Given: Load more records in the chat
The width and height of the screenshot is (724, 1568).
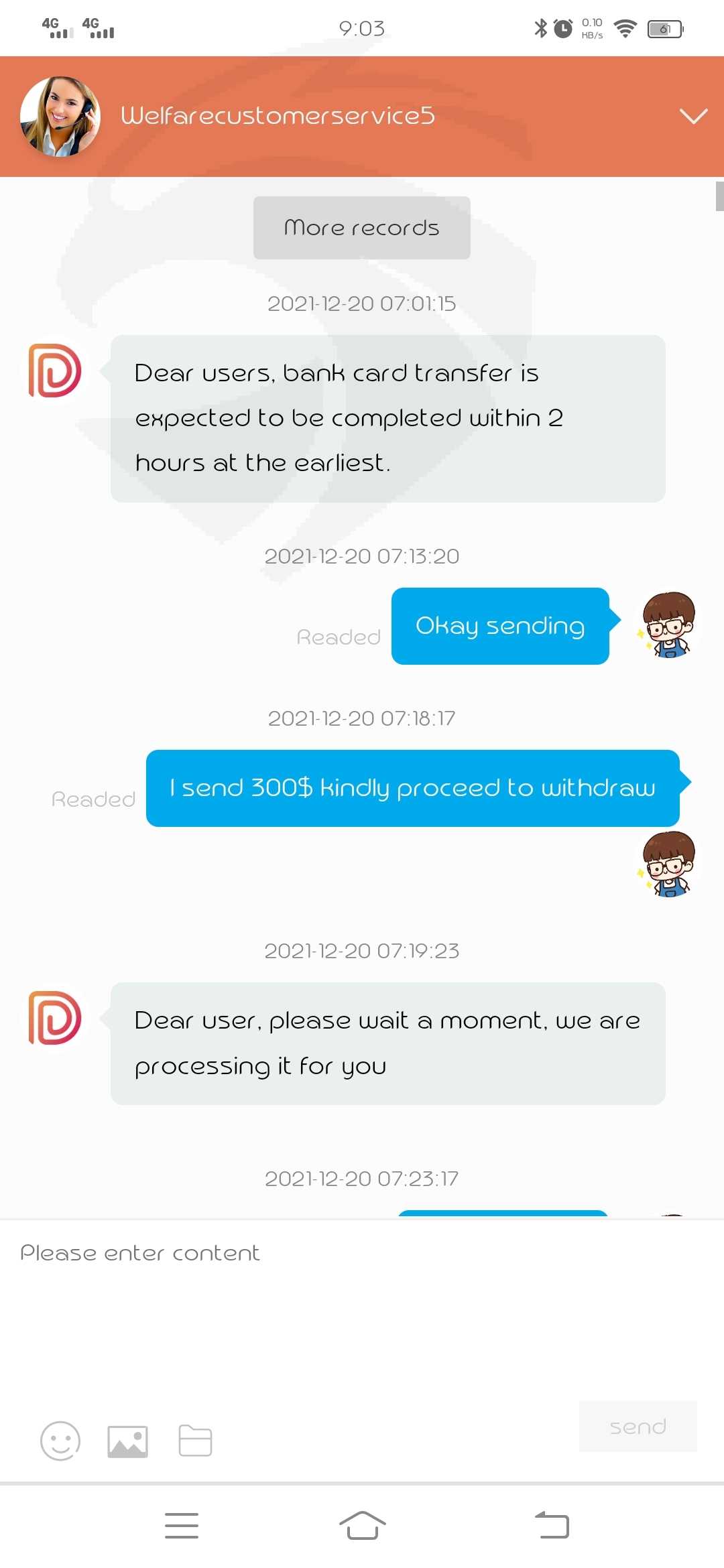Looking at the screenshot, I should click(x=362, y=228).
